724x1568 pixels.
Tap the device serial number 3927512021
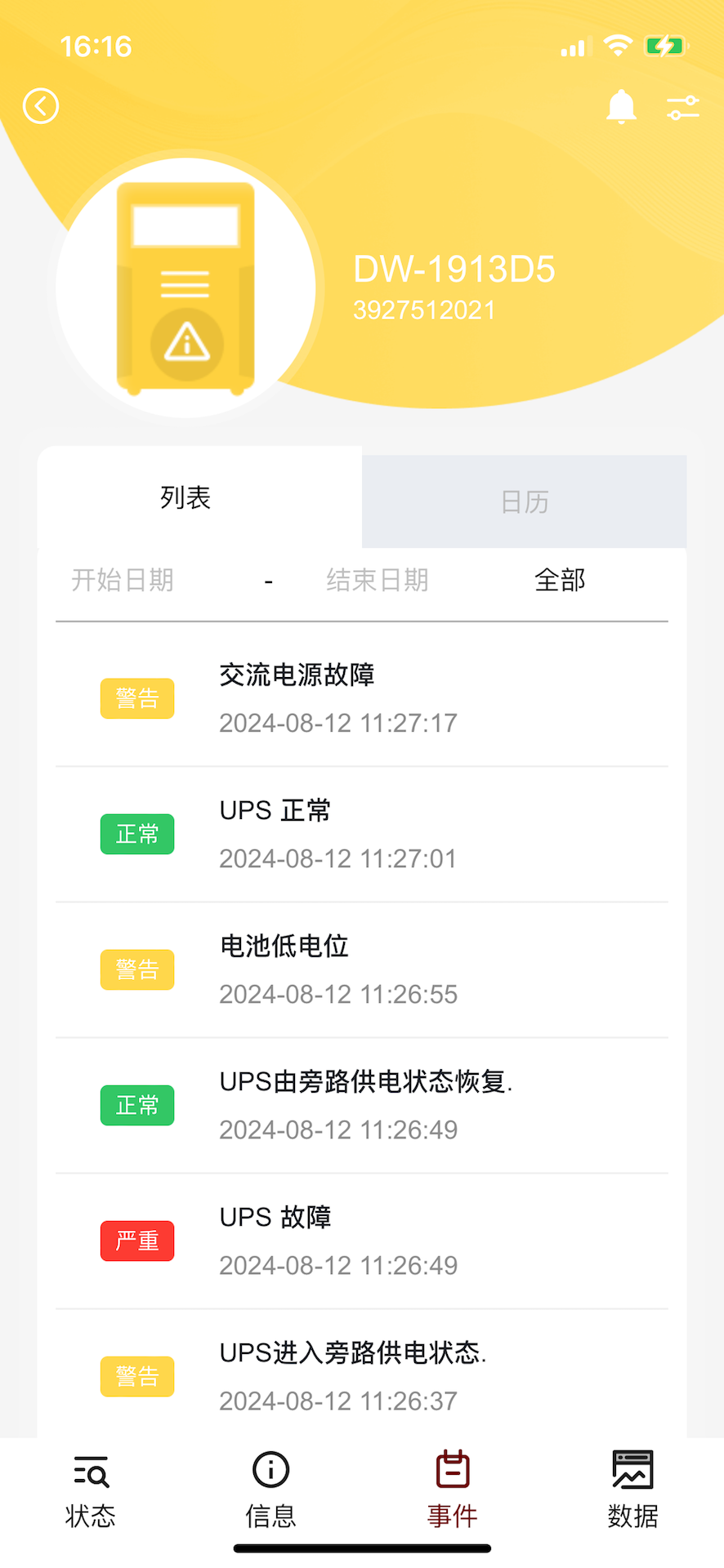click(x=424, y=309)
